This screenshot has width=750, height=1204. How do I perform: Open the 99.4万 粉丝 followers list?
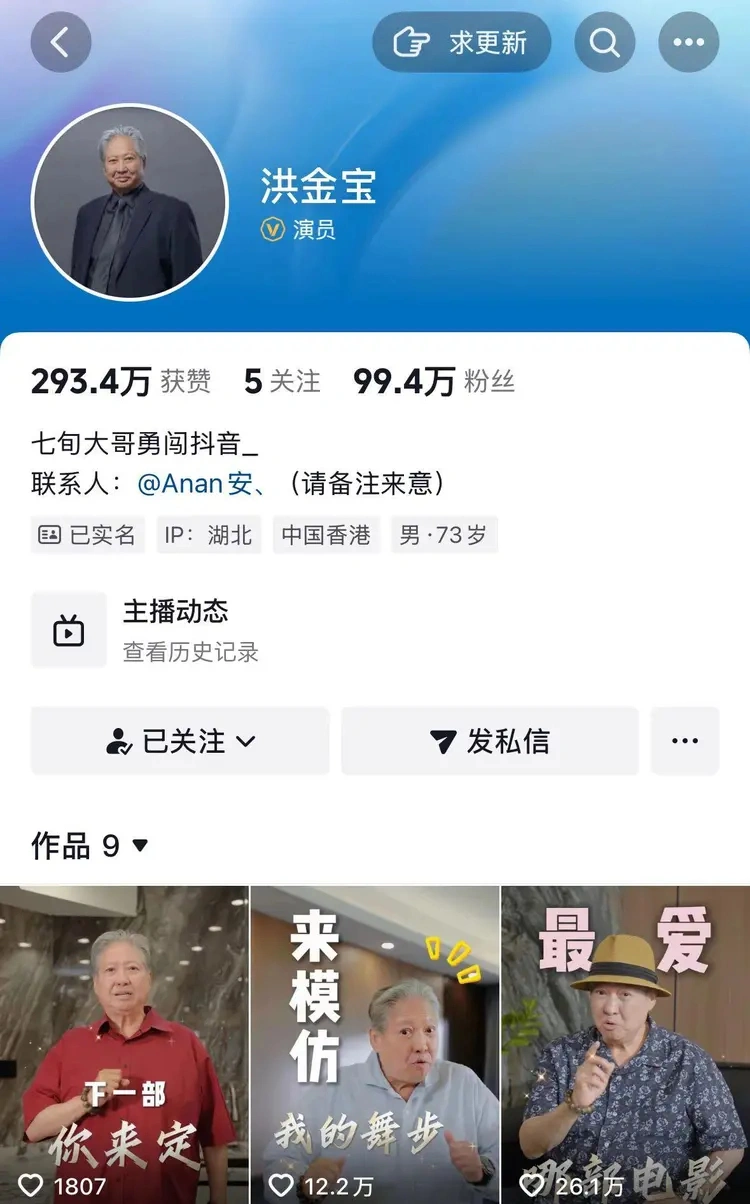pos(434,381)
